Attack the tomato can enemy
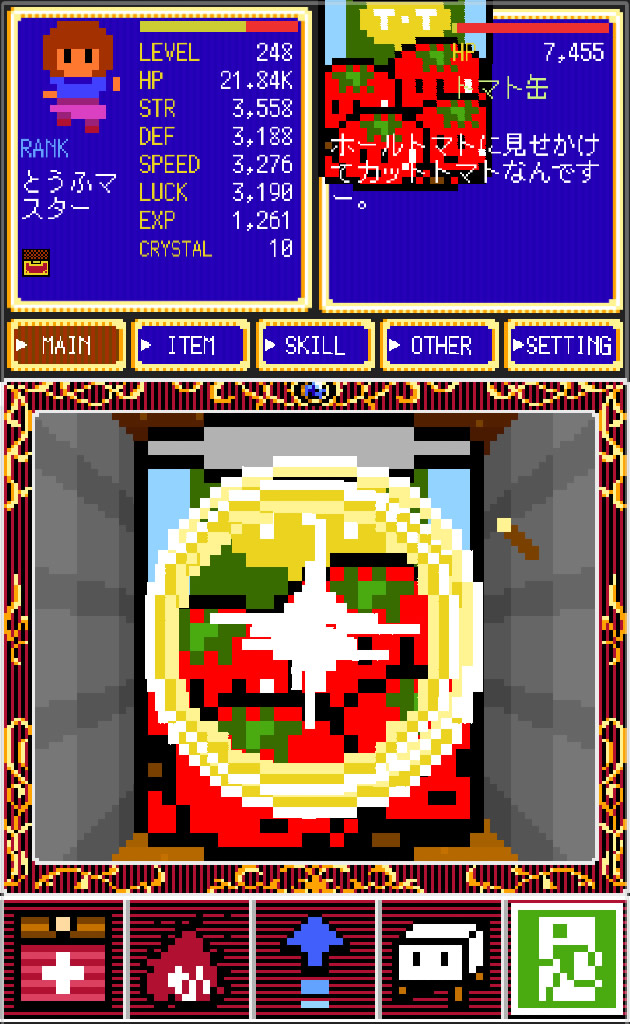The height and width of the screenshot is (1024, 630). pos(315,653)
